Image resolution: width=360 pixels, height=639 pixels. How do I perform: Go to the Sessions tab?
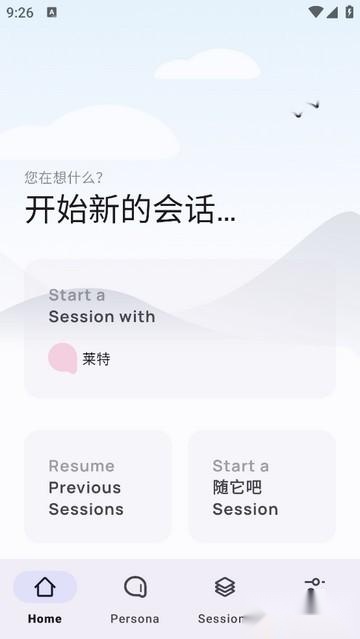pos(225,598)
